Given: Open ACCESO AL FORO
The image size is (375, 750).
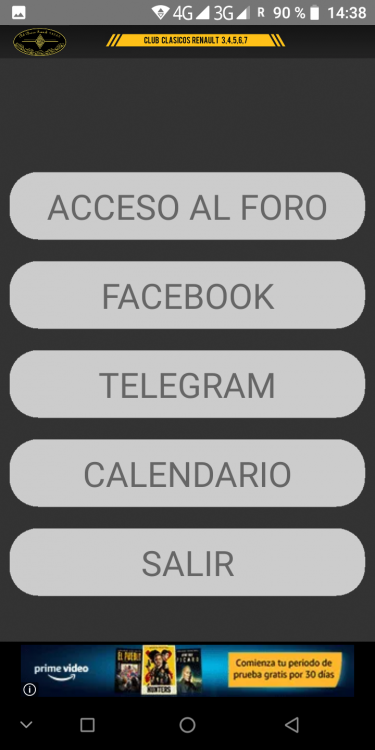Looking at the screenshot, I should (187, 206).
